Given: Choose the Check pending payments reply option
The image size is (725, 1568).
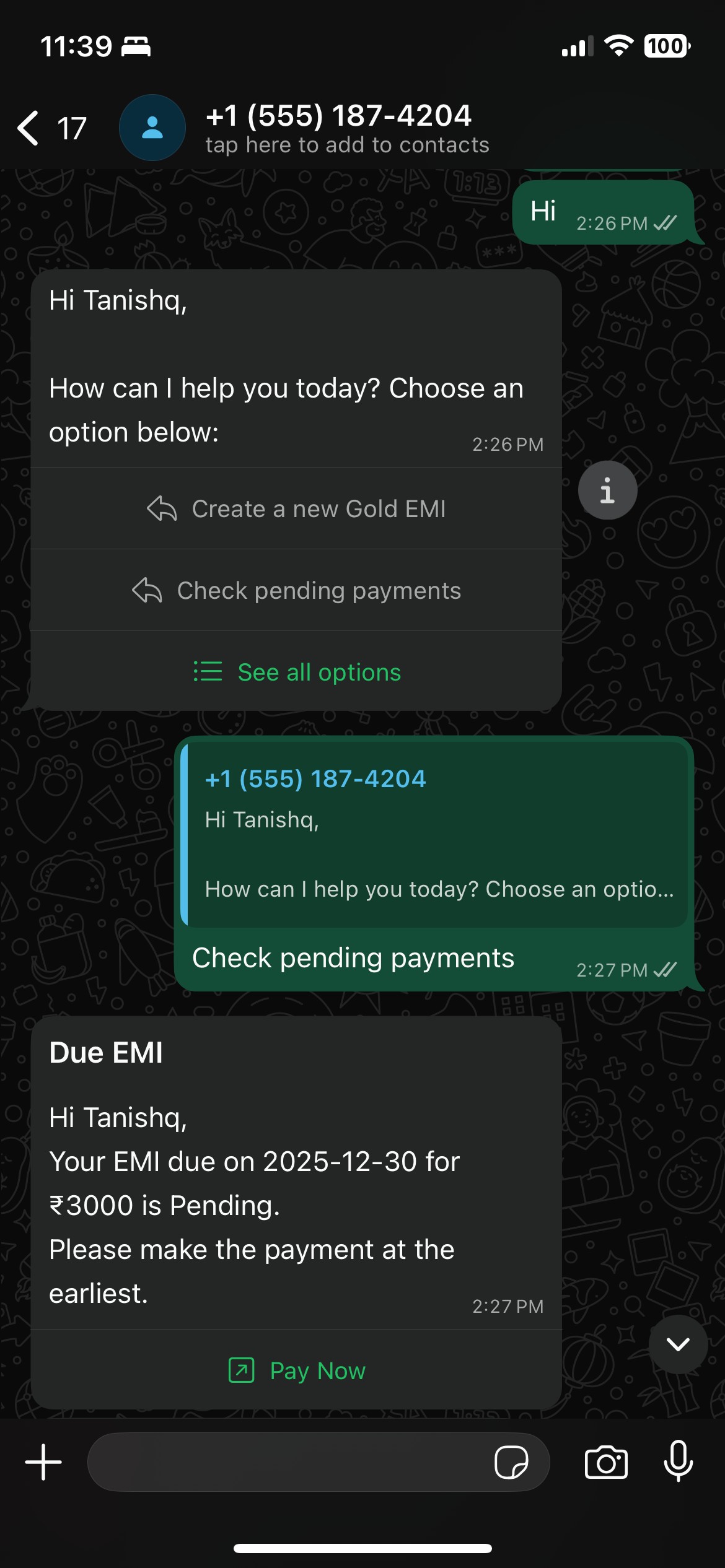Looking at the screenshot, I should point(296,591).
